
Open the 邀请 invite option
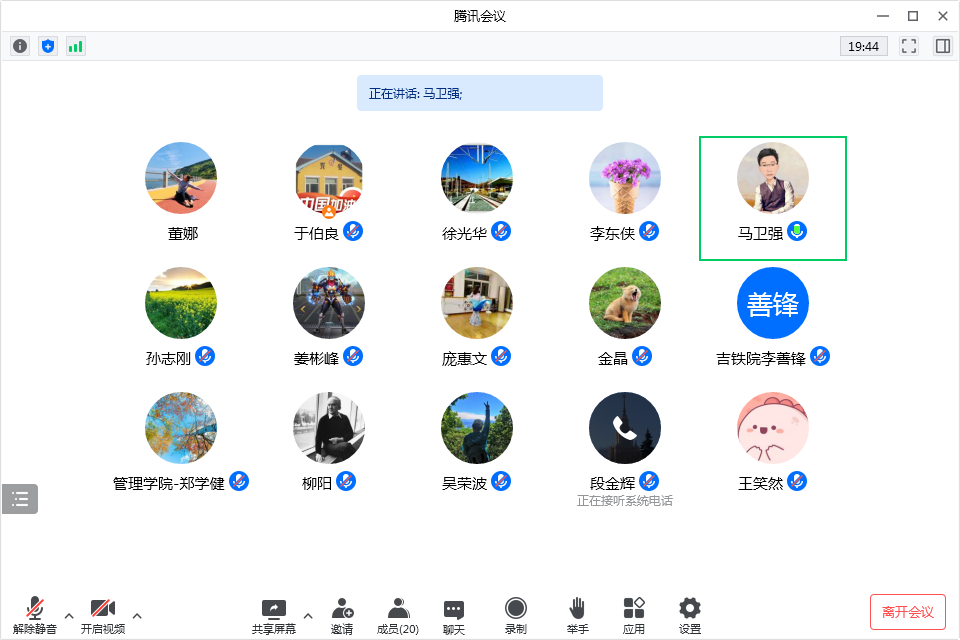(x=342, y=614)
